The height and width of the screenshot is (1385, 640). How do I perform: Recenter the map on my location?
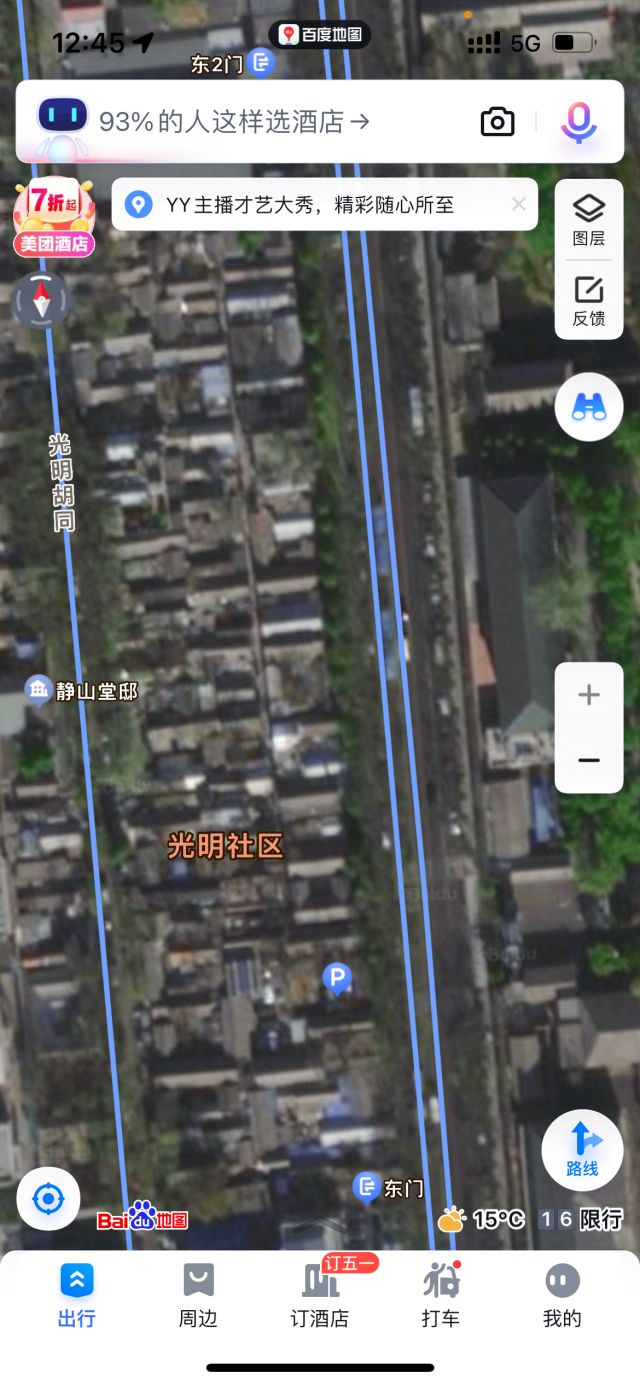[48, 1198]
